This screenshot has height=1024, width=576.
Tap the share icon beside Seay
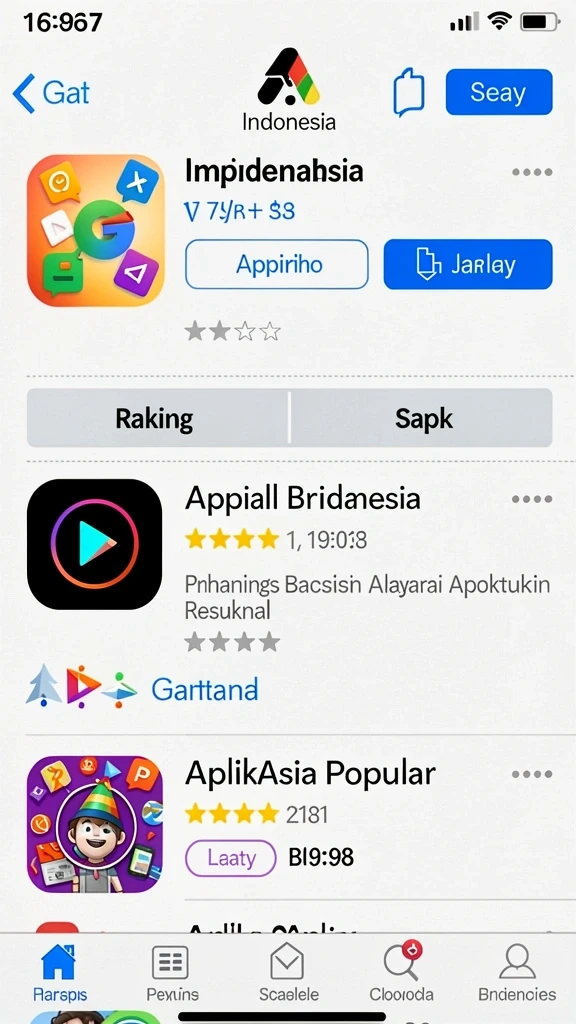[409, 92]
